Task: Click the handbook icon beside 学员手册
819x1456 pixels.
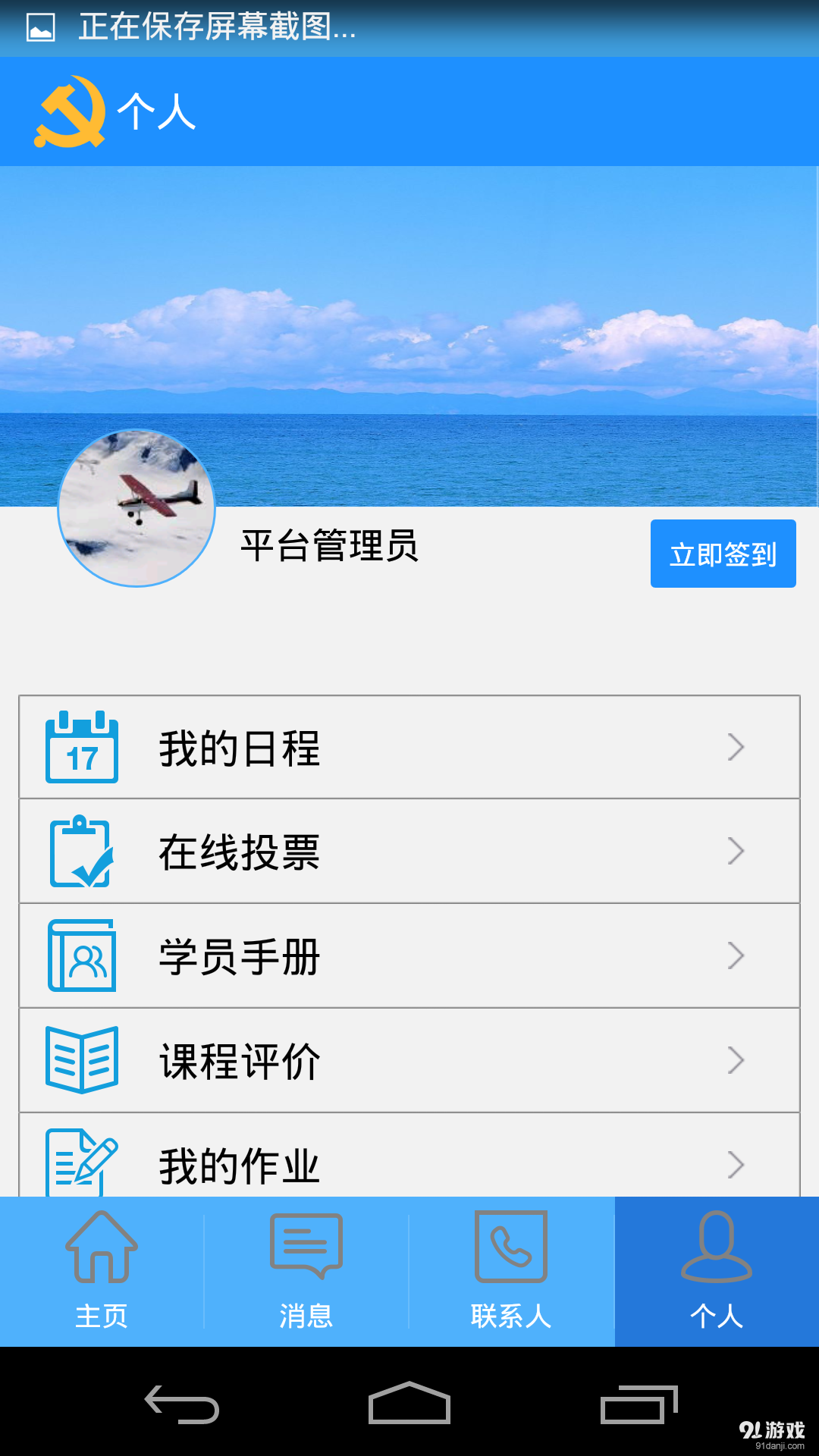Action: (x=81, y=955)
